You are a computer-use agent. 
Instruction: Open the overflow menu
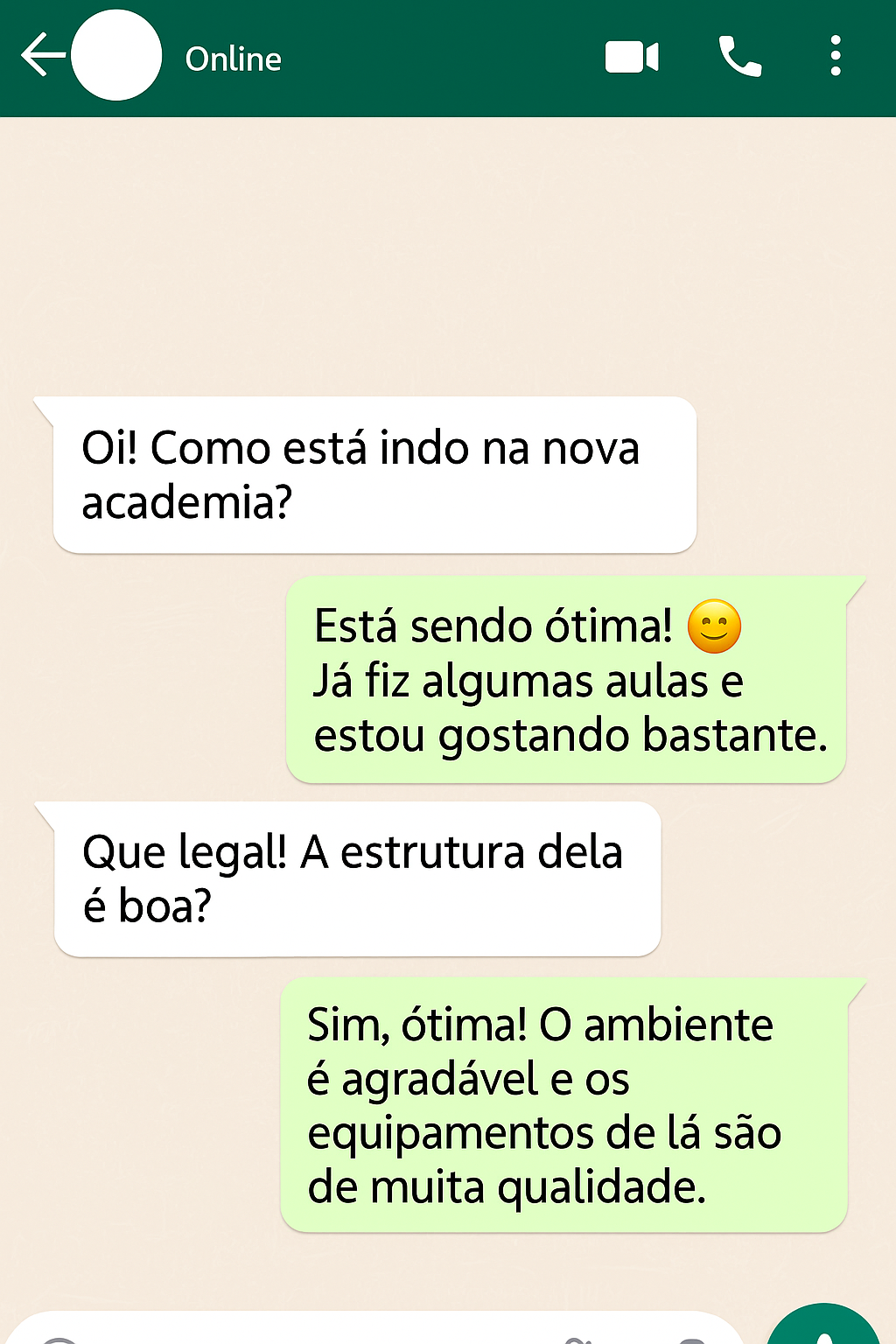click(836, 56)
